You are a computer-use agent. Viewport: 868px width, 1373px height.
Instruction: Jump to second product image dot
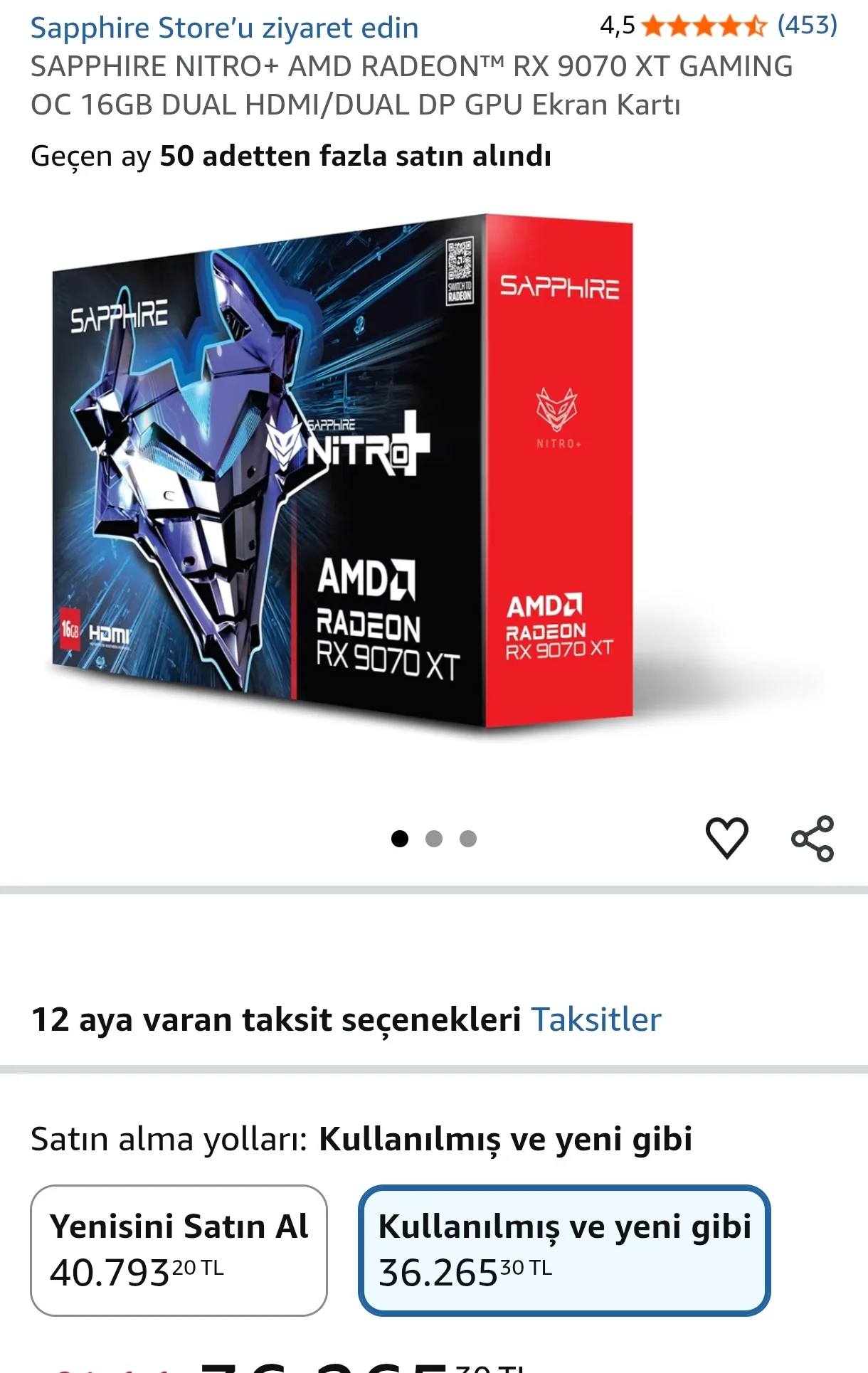434,839
